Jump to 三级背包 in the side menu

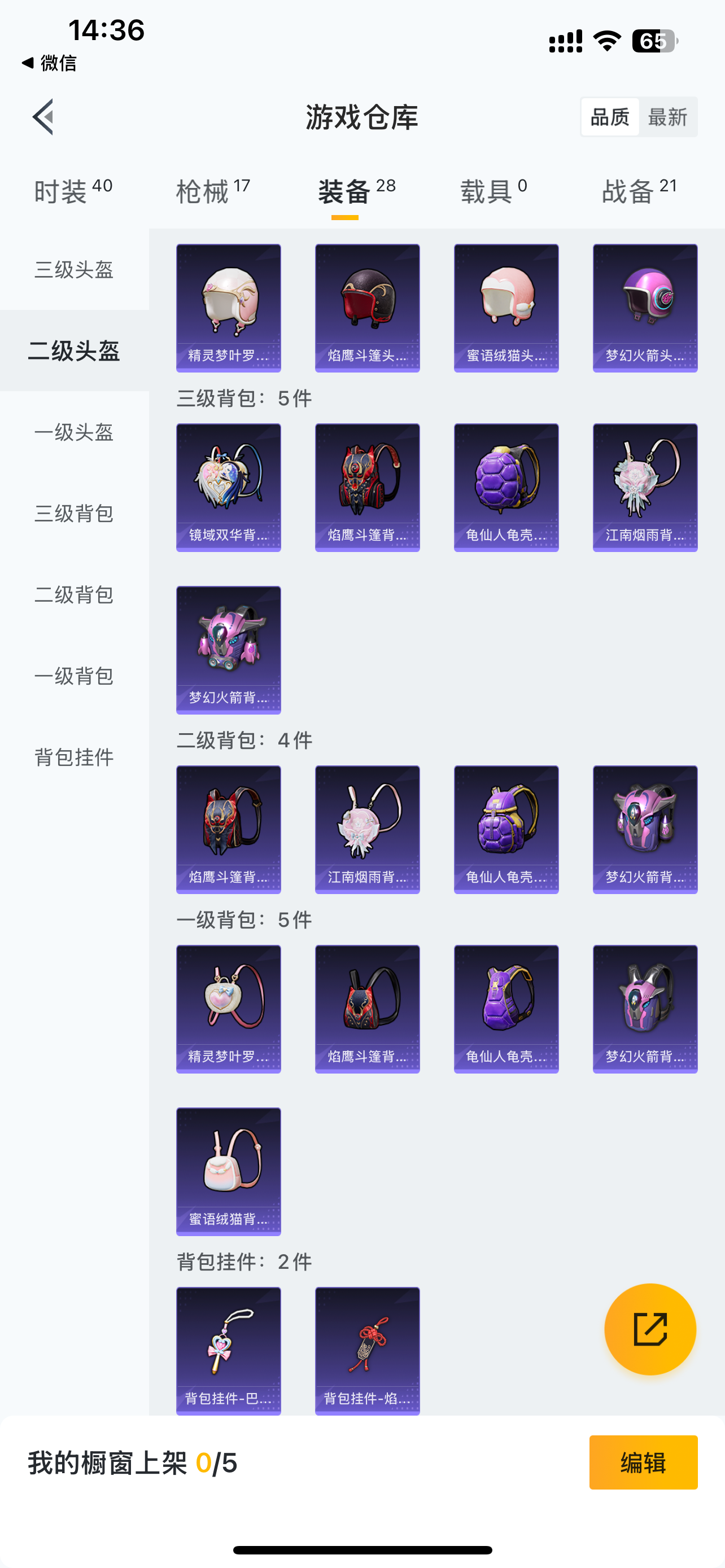tap(75, 513)
